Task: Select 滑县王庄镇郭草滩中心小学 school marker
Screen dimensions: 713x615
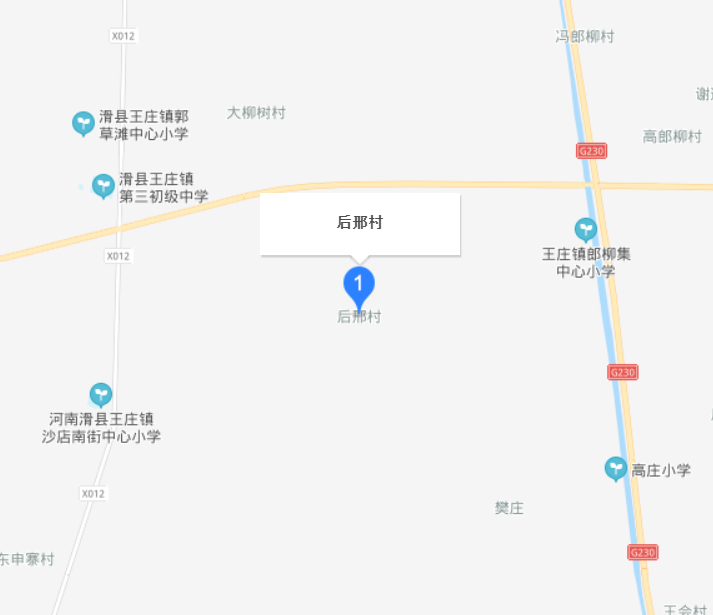Action: 83,123
